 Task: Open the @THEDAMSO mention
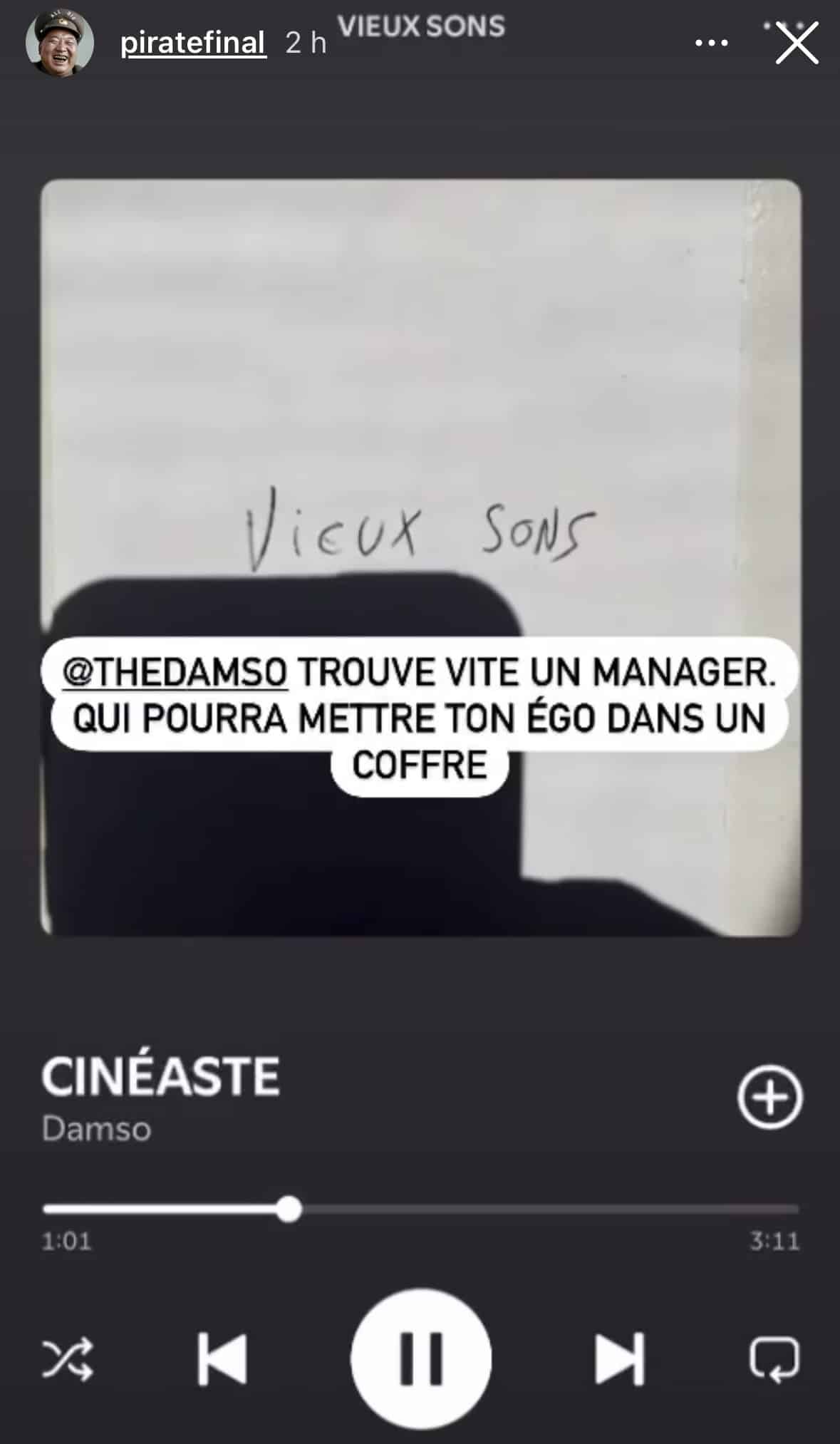pyautogui.click(x=175, y=673)
